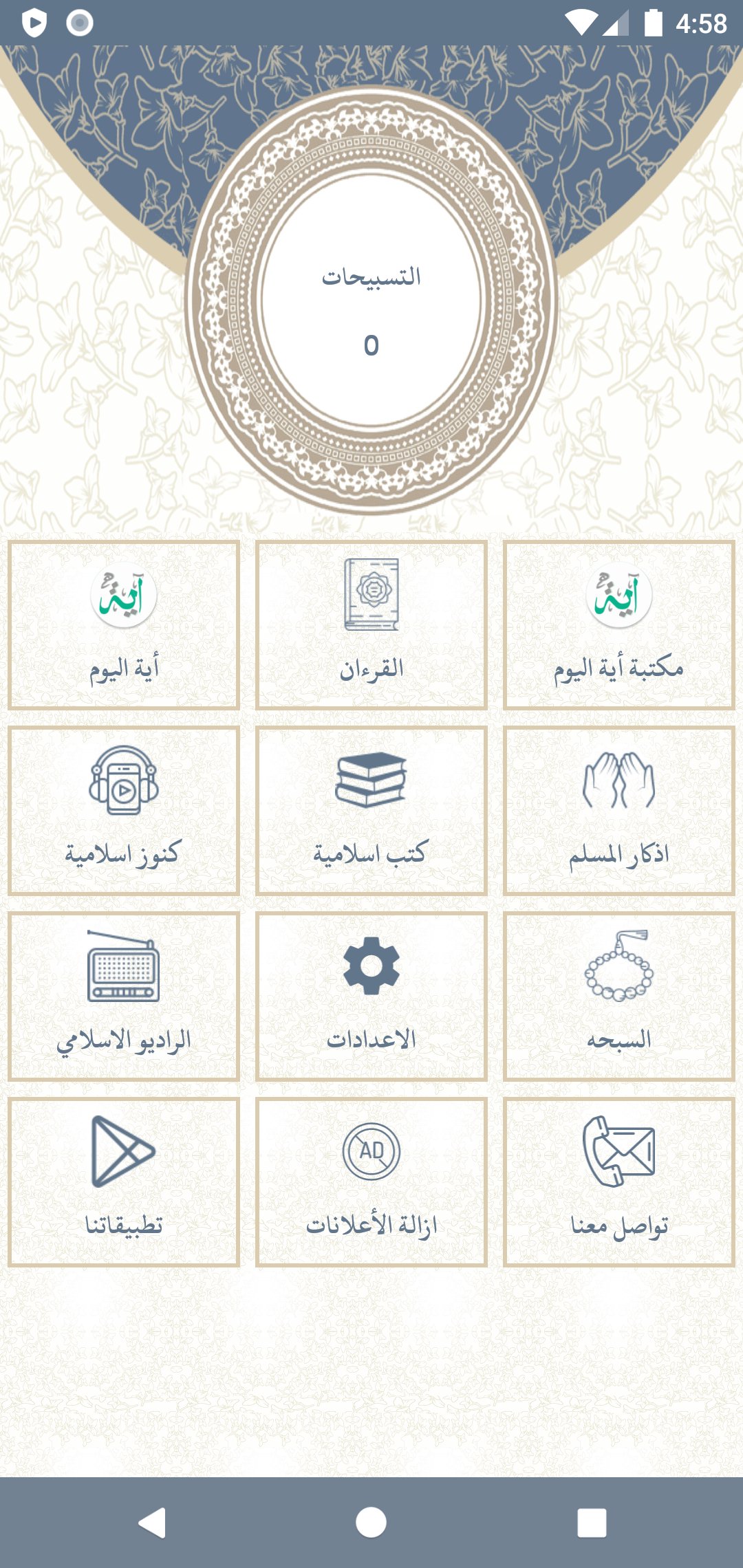Image resolution: width=743 pixels, height=1568 pixels.
Task: Open the القرءان Quran tile
Action: coord(371,624)
